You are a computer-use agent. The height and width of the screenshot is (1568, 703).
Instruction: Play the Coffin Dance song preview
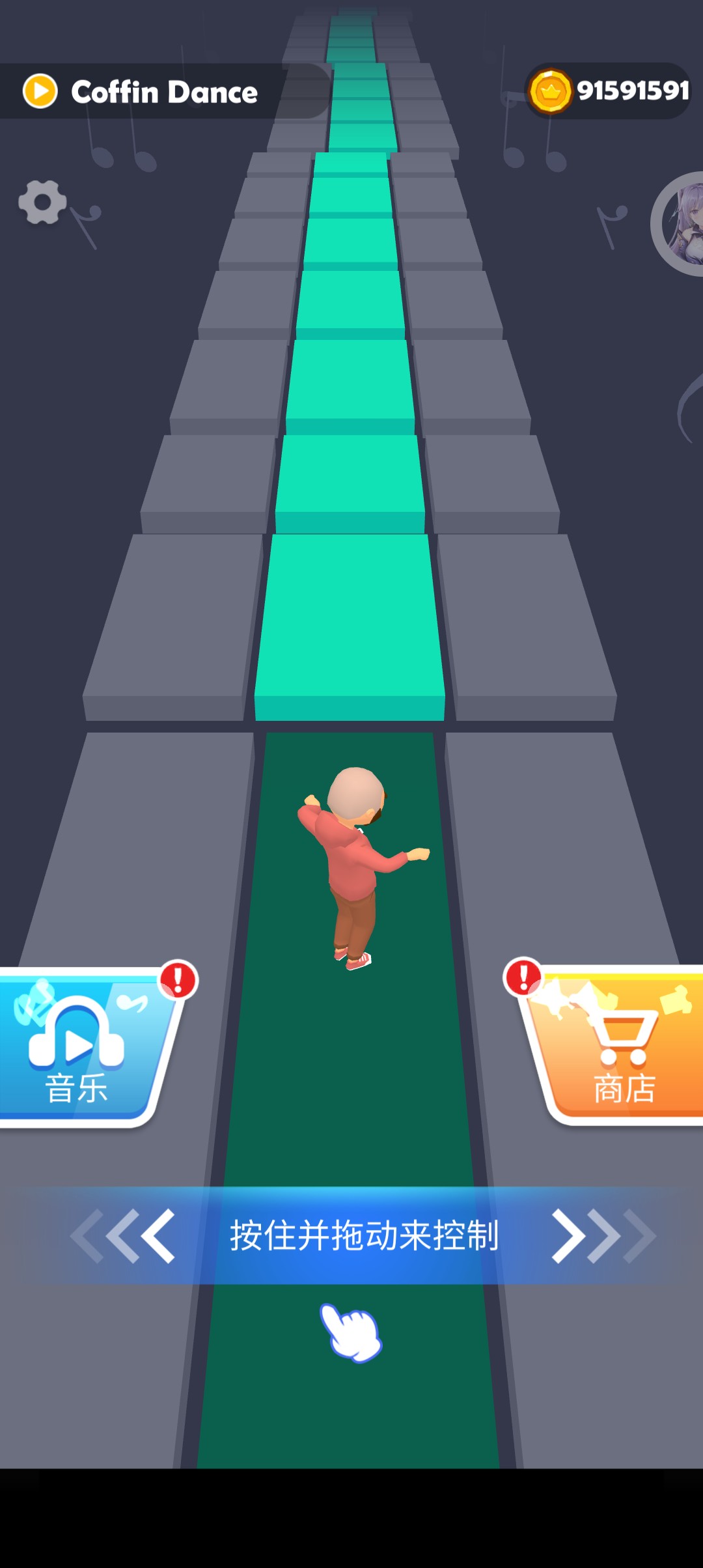pos(40,91)
